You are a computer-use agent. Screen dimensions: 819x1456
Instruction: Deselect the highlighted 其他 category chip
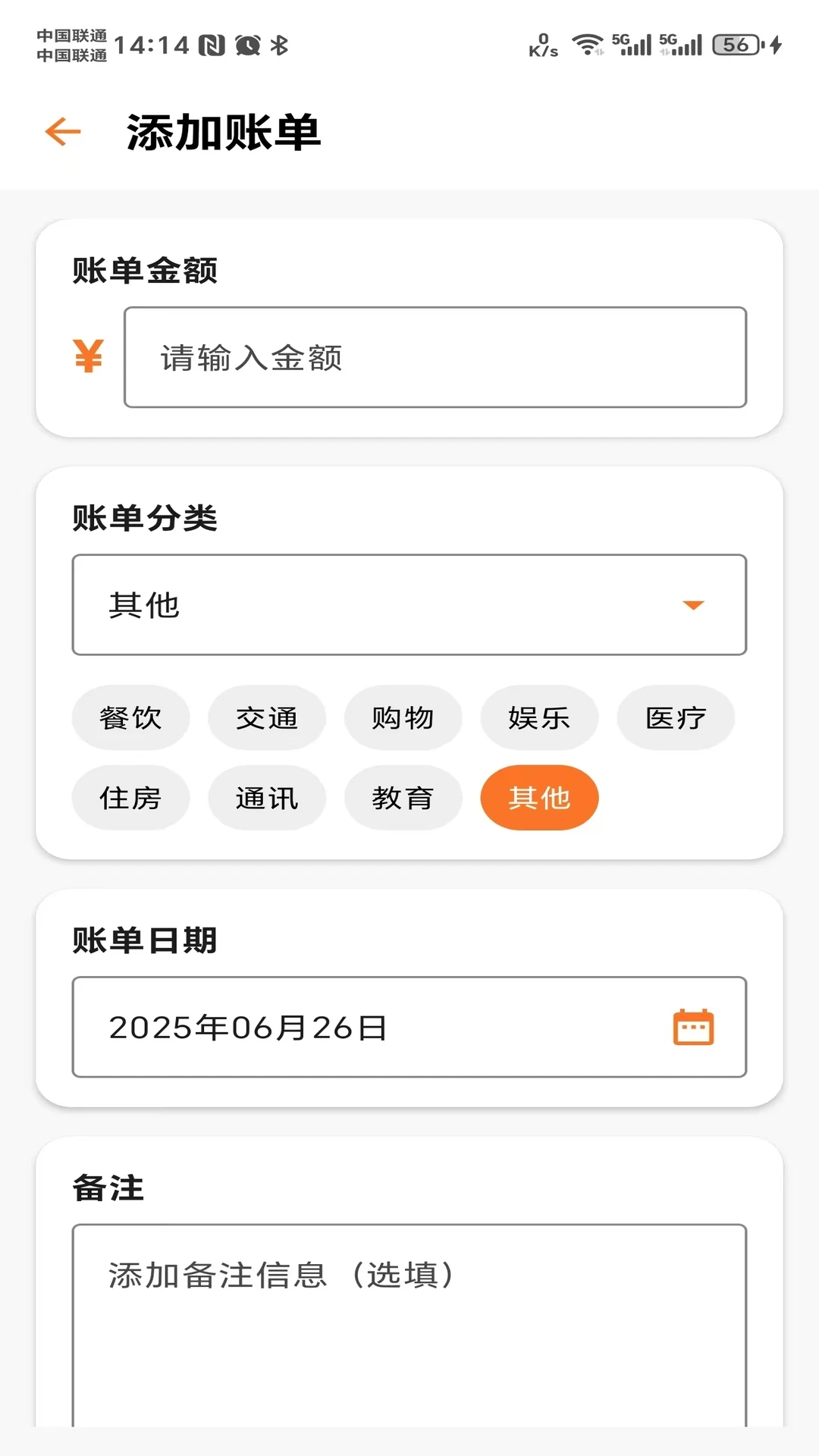tap(538, 797)
